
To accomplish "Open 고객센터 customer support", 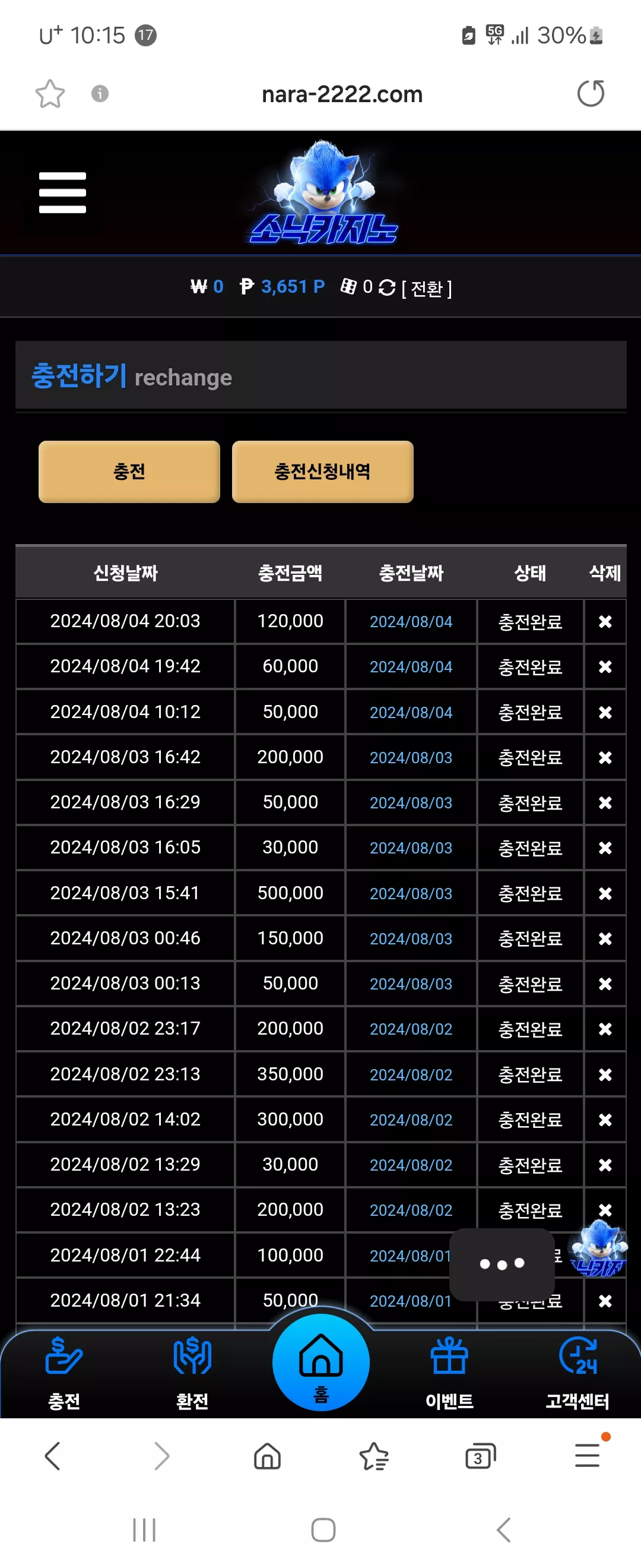I will [x=577, y=1373].
